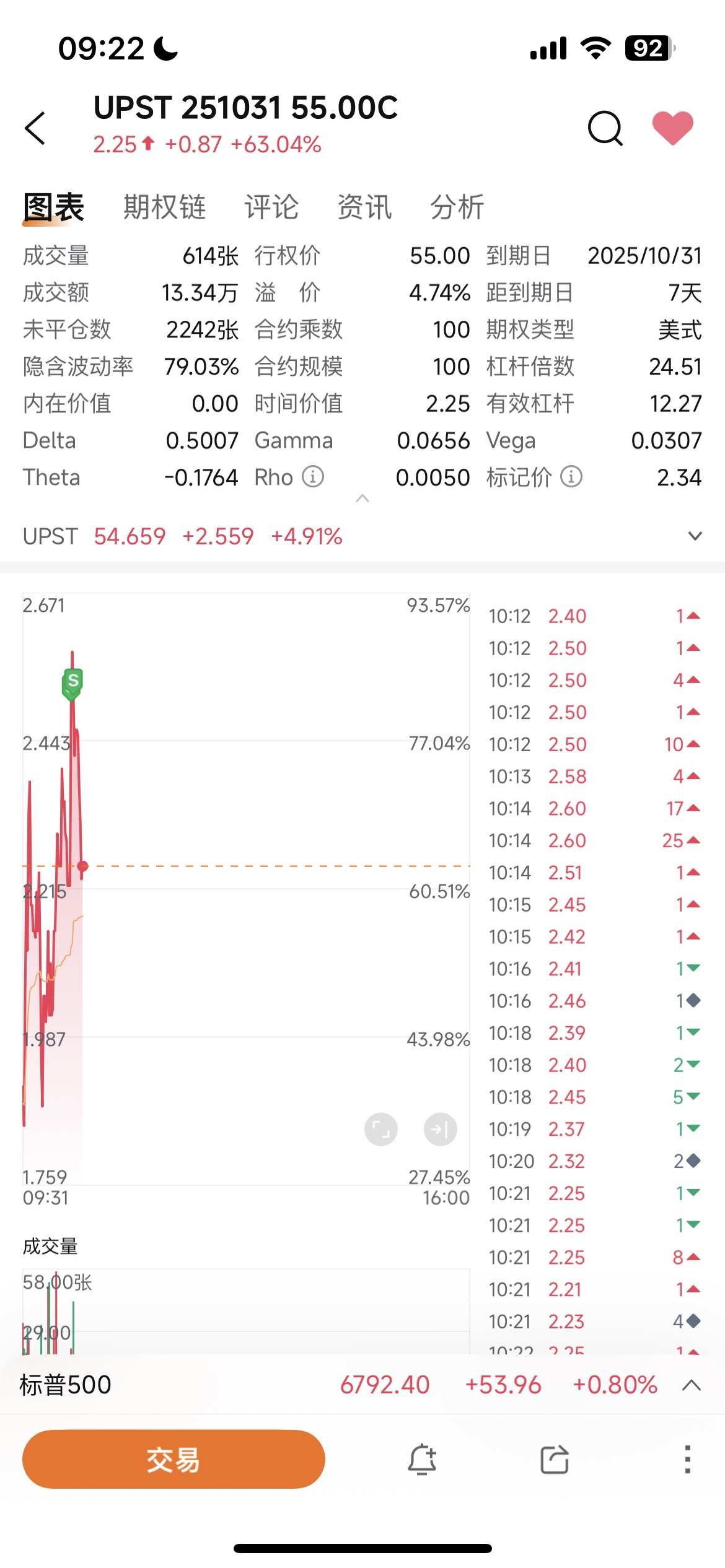Set a price alert with the bell icon

[422, 1459]
